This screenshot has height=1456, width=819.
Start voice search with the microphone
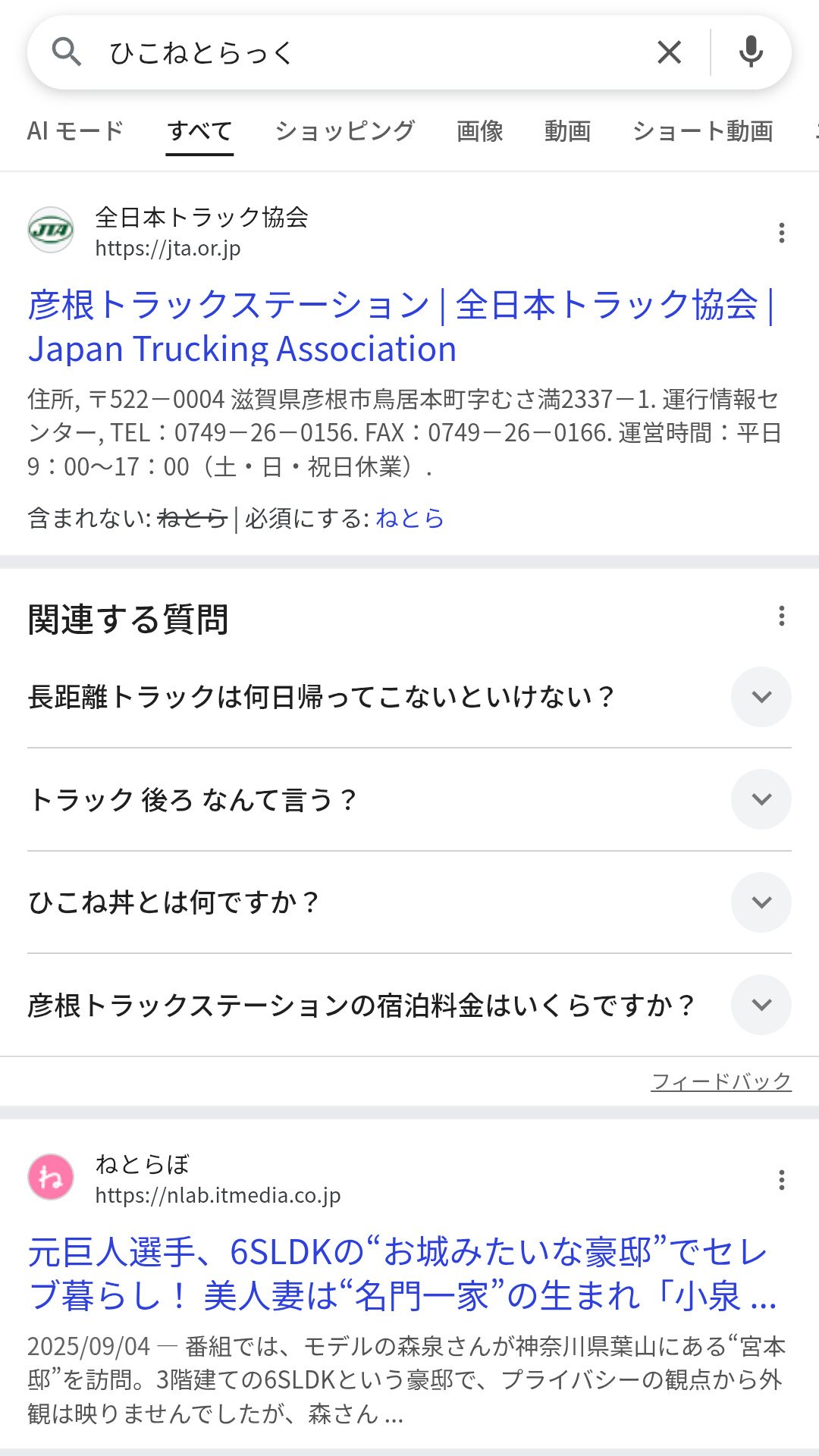[751, 53]
